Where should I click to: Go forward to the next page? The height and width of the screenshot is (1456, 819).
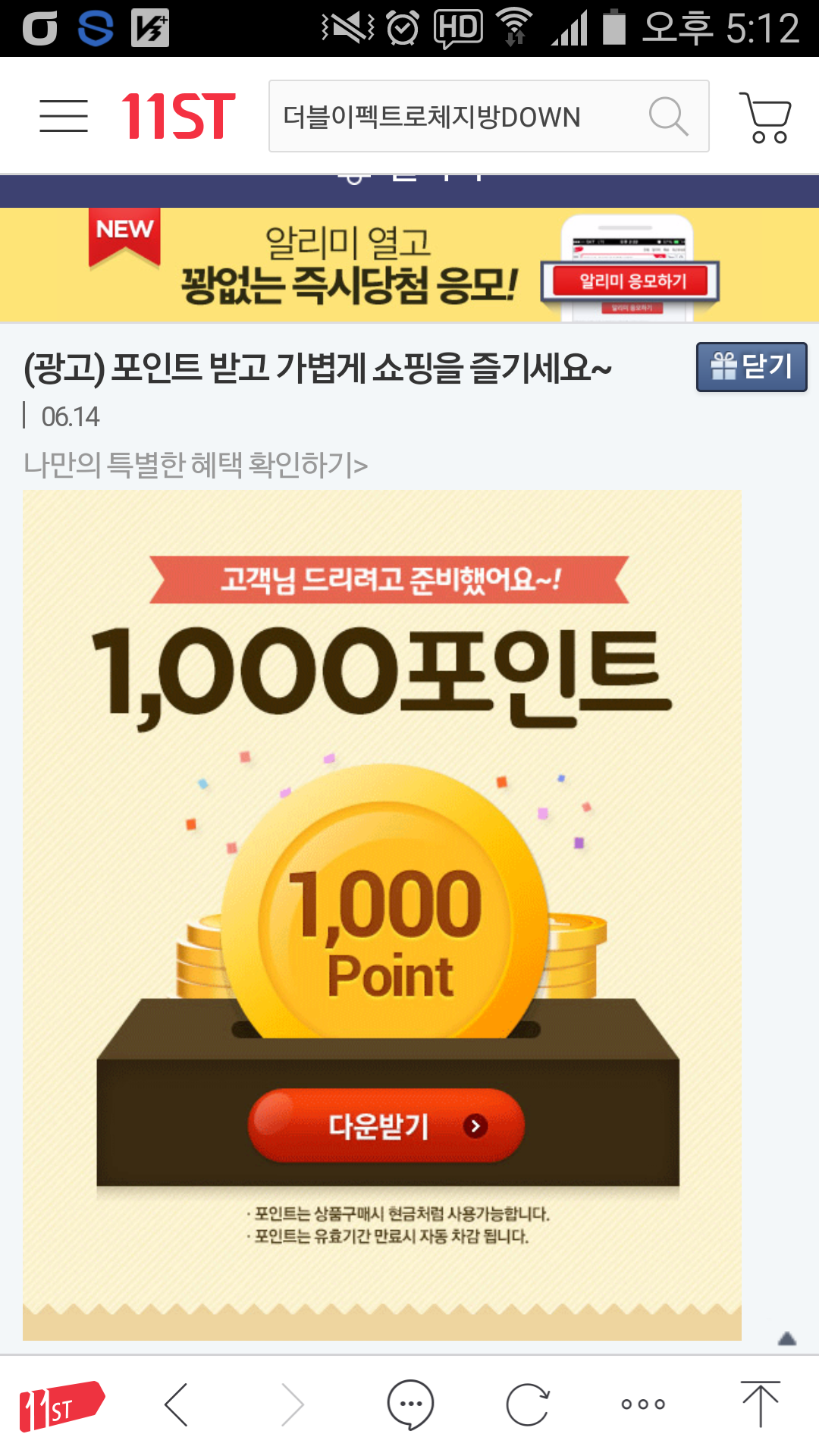click(x=293, y=1404)
